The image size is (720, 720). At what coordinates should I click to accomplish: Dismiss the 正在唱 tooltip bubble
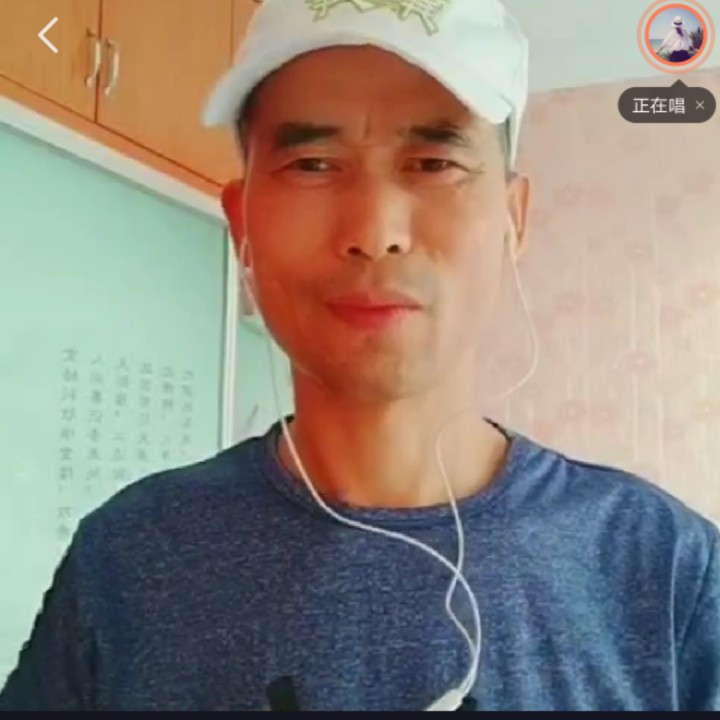[700, 105]
